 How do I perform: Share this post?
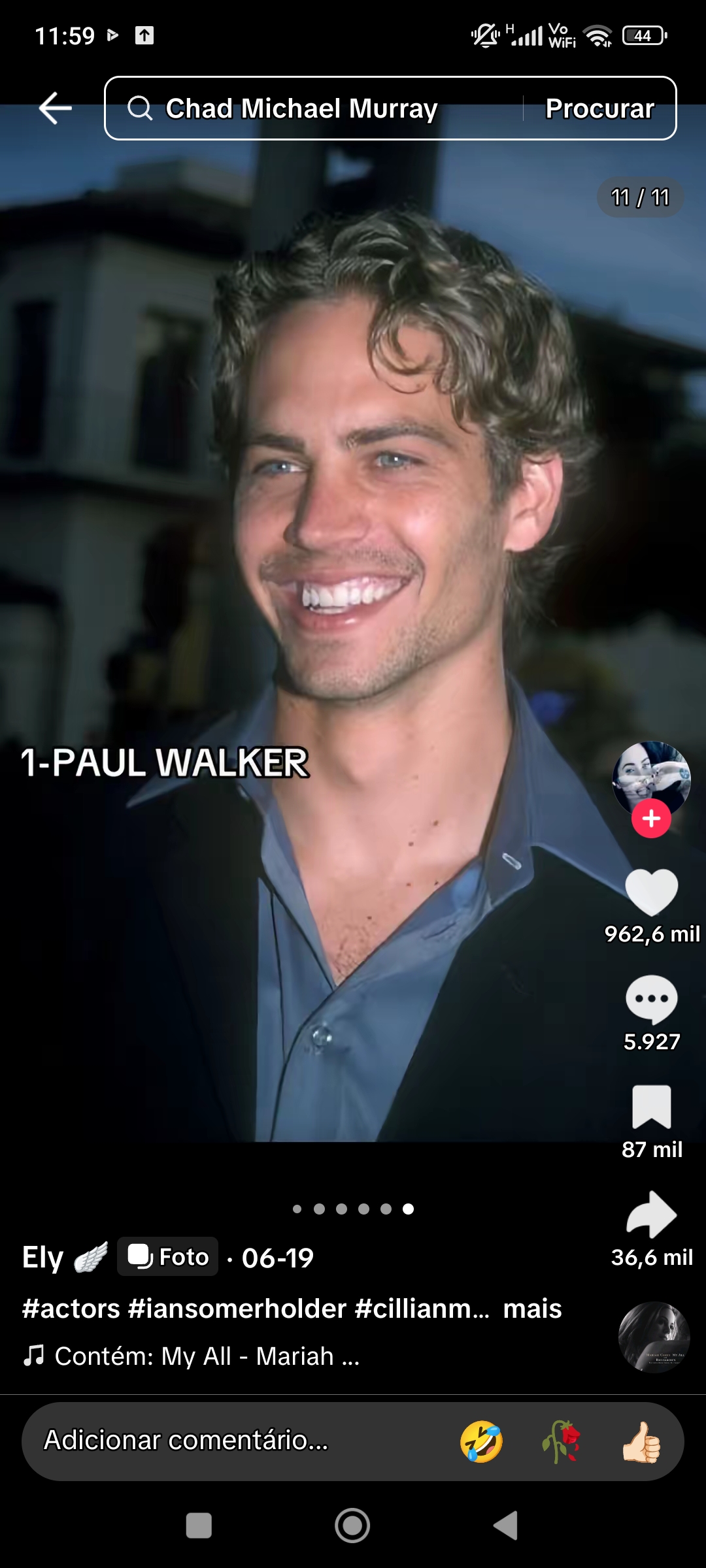pyautogui.click(x=652, y=1215)
